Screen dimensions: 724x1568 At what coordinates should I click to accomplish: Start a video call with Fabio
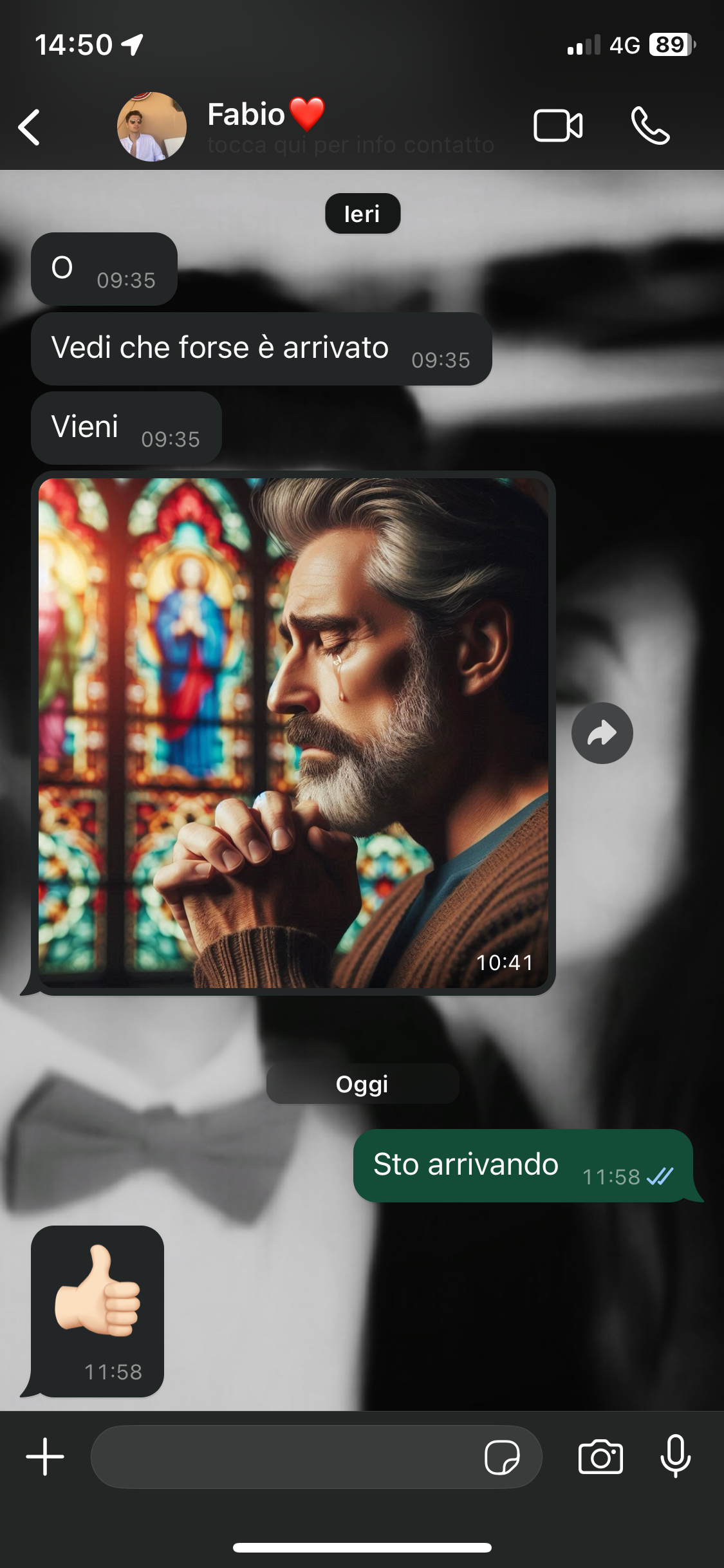tap(557, 126)
